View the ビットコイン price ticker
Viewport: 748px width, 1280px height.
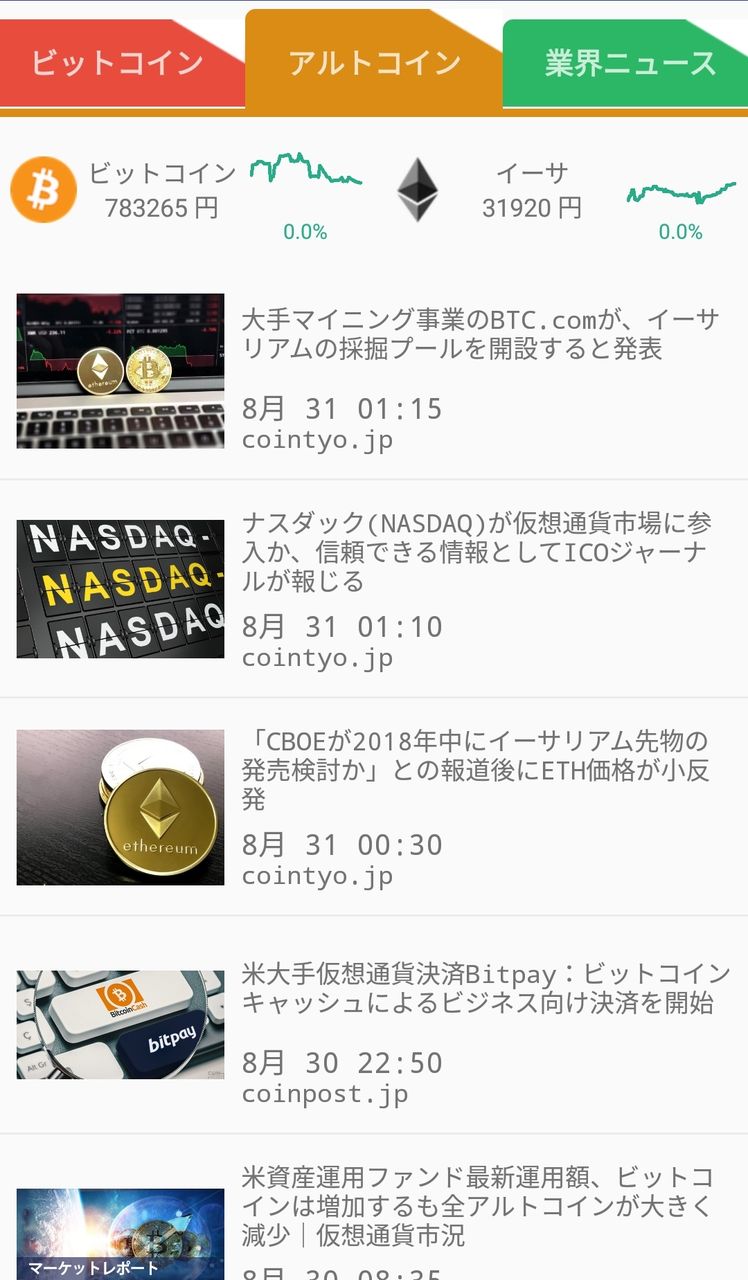pos(162,190)
